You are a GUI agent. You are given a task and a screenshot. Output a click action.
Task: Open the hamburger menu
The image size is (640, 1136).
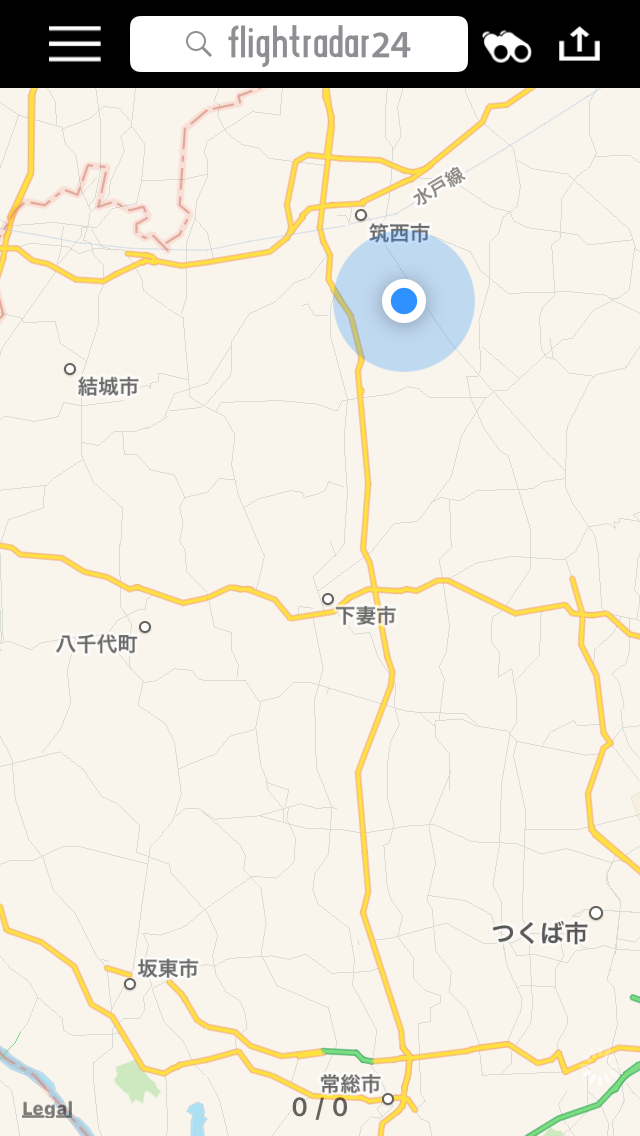tap(75, 44)
